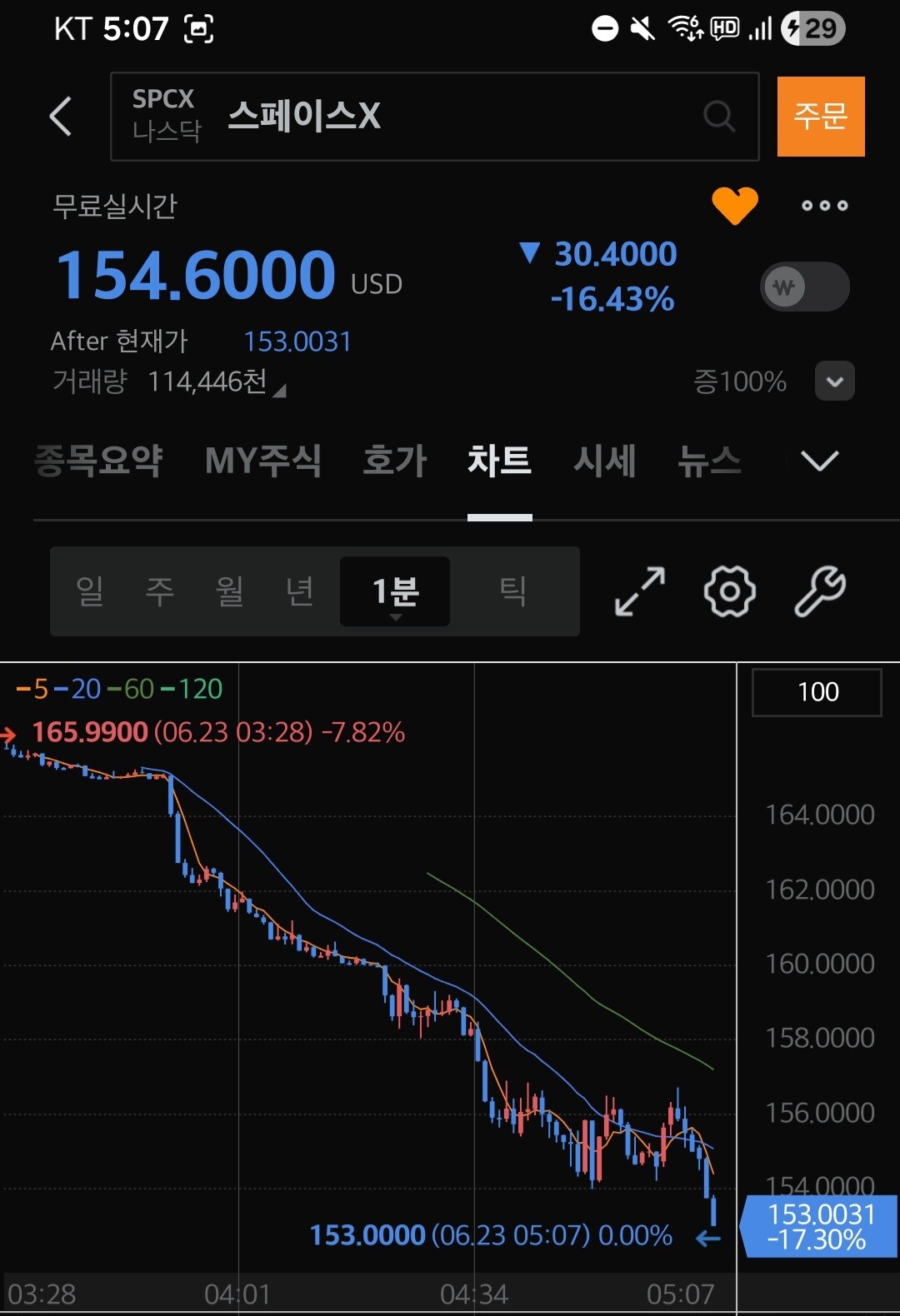Open the 뉴스 tab
Screen dimensions: 900x1316
click(x=709, y=461)
